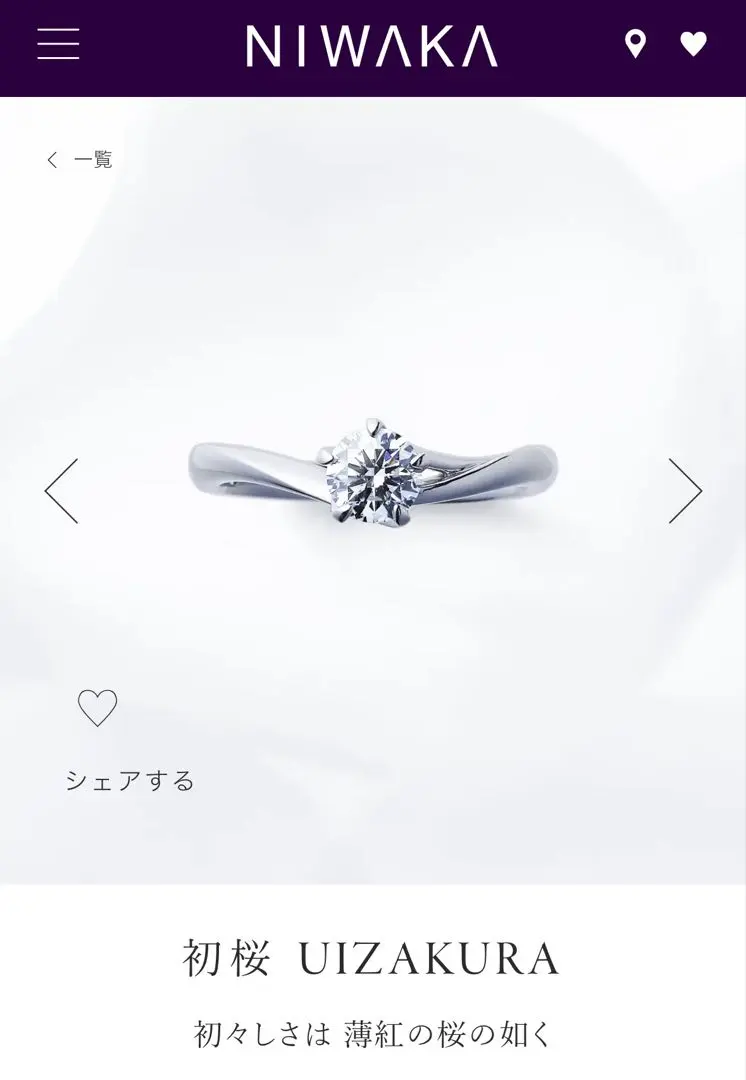This screenshot has width=746, height=1080.
Task: Open the hamburger navigation menu
Action: click(58, 44)
